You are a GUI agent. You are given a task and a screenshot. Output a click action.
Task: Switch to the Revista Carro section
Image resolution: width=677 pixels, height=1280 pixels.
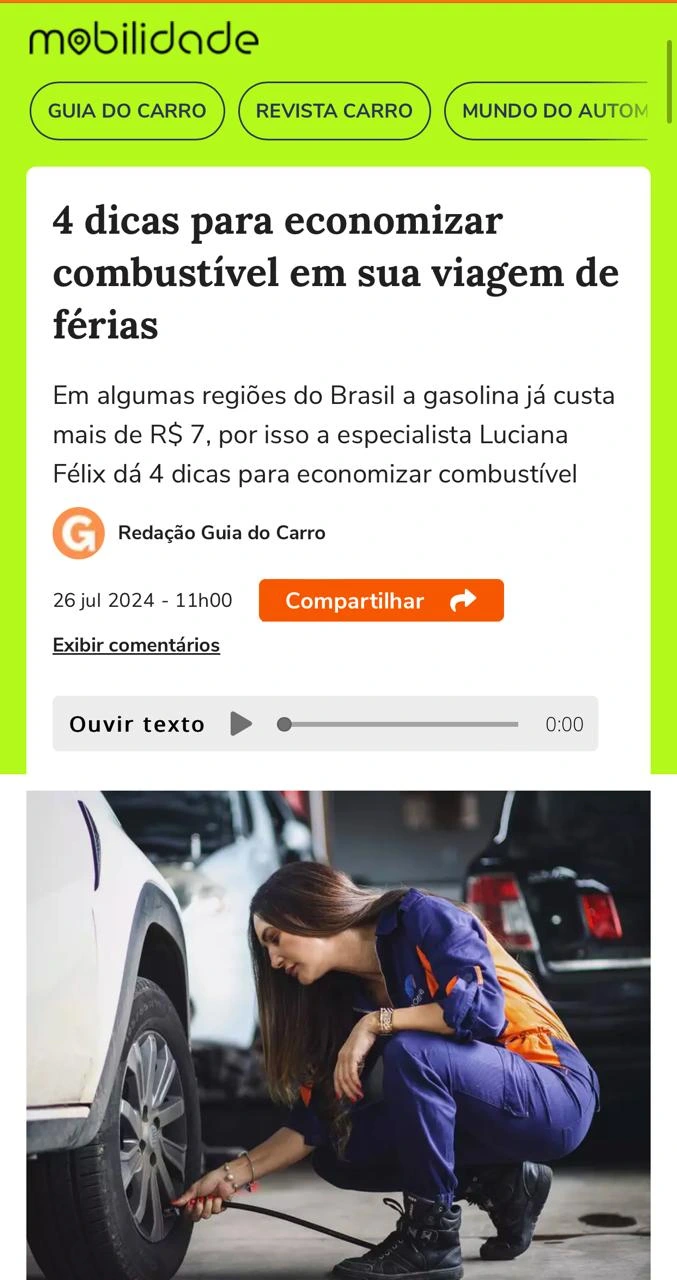(x=334, y=111)
